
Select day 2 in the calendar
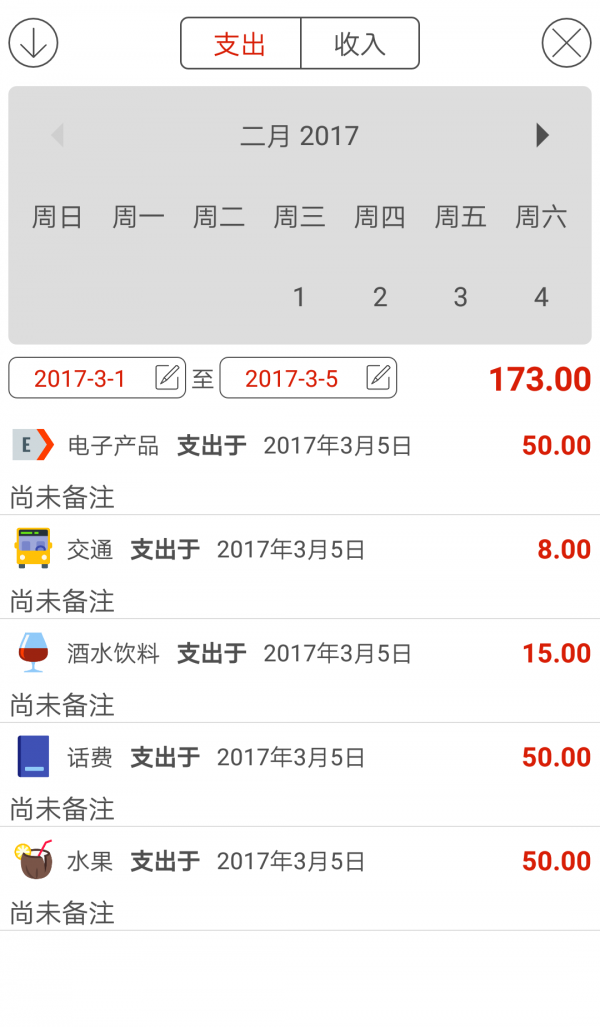tap(380, 297)
